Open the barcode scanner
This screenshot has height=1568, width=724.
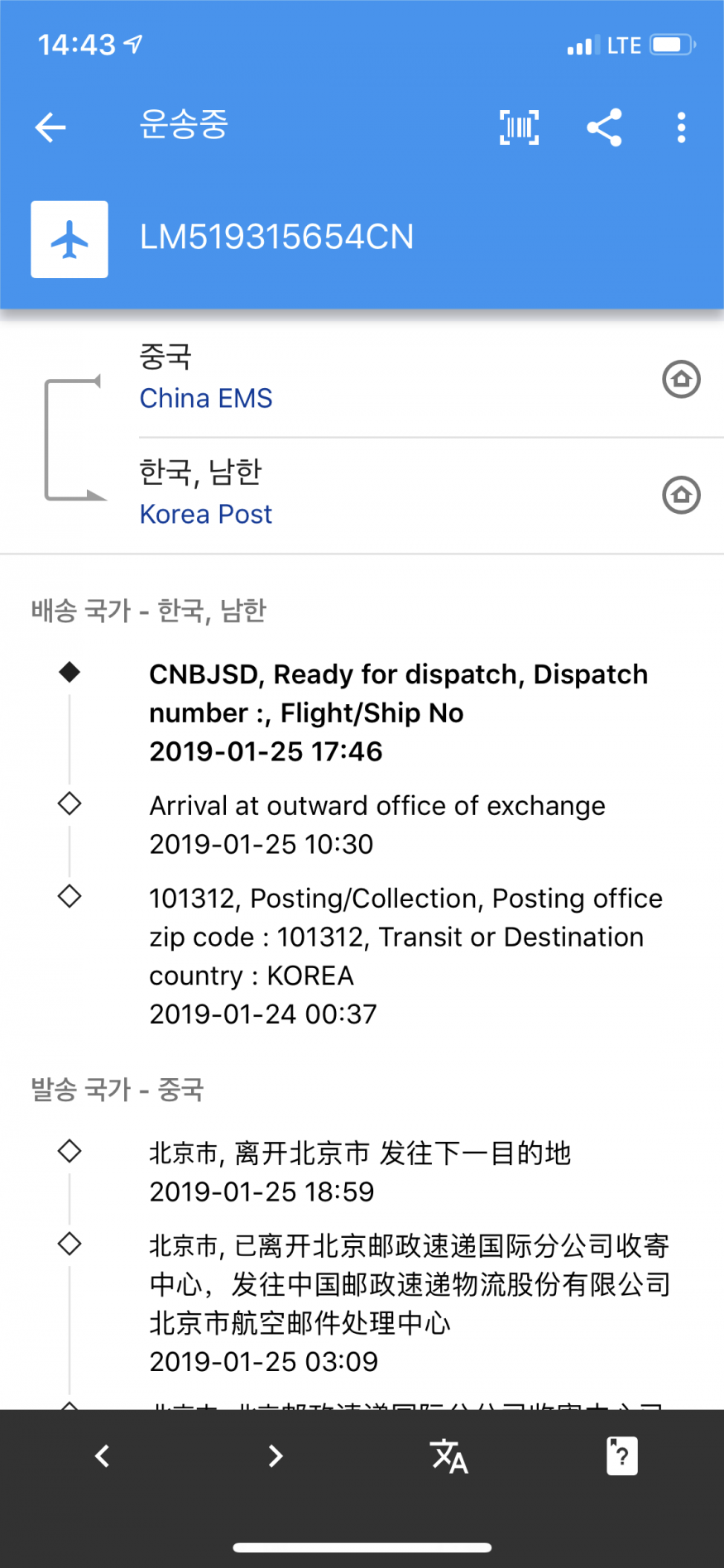pos(519,127)
